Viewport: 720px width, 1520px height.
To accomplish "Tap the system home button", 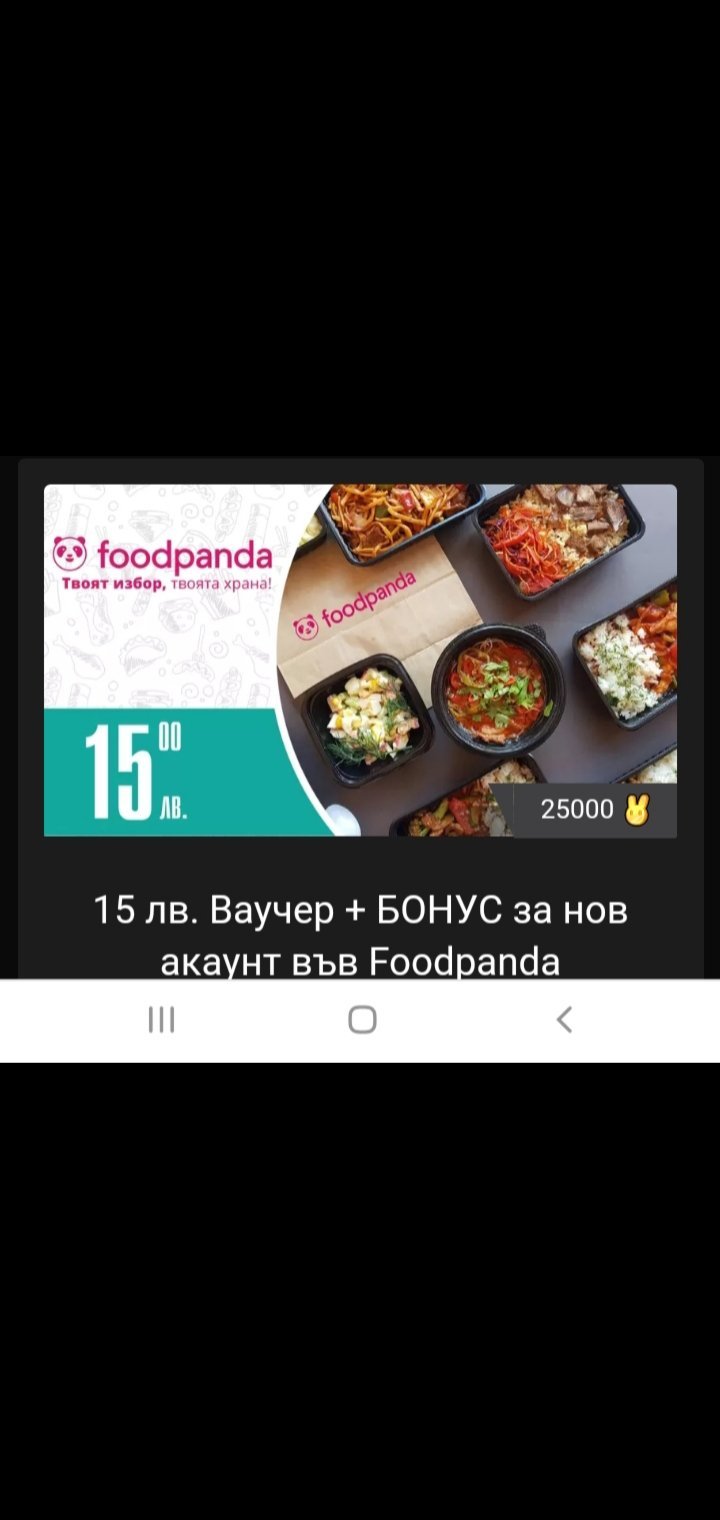I will pos(362,1020).
